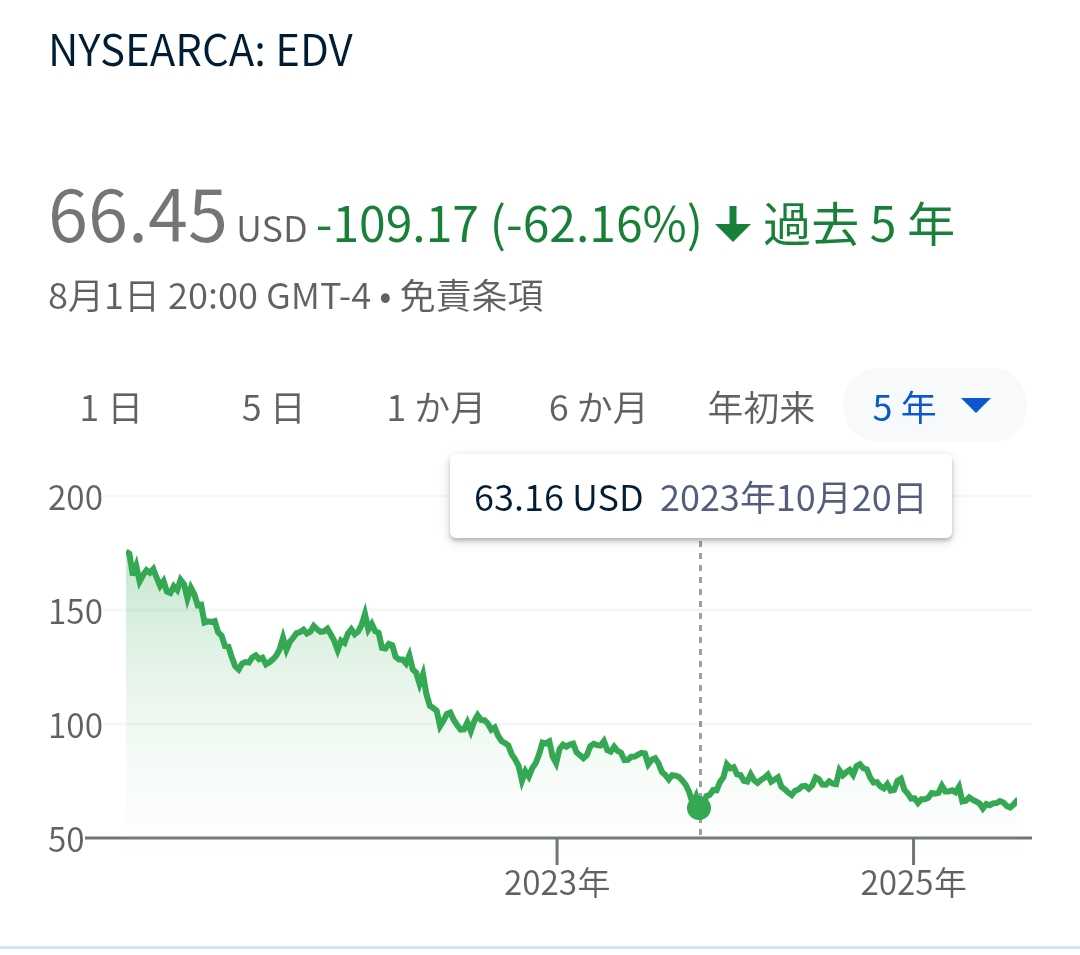
Task: Open the 5年 range dropdown
Action: pos(934,406)
